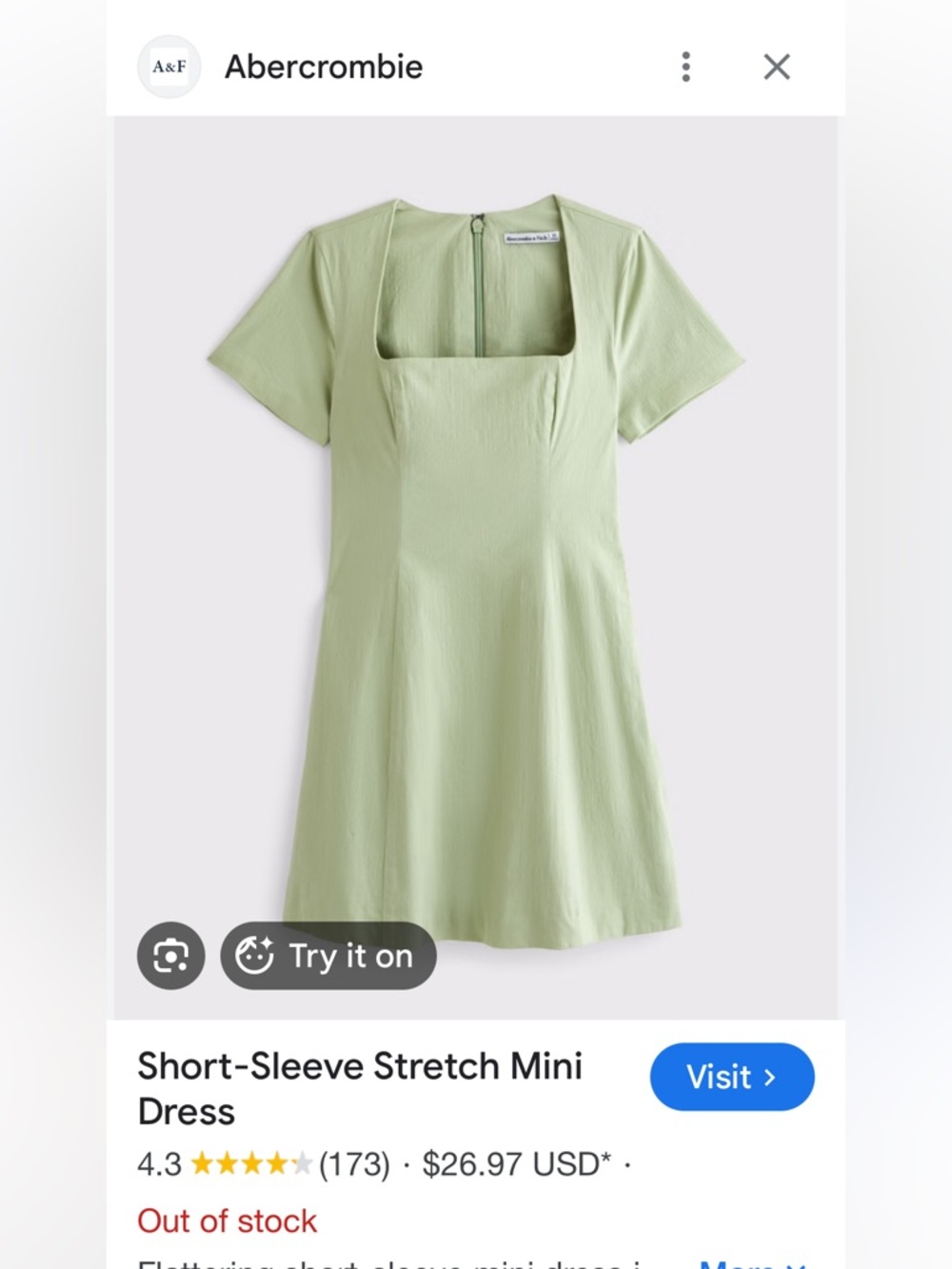Open the Short-Sleeve Stretch Mini Dress title
Image resolution: width=952 pixels, height=1269 pixels.
(360, 1088)
